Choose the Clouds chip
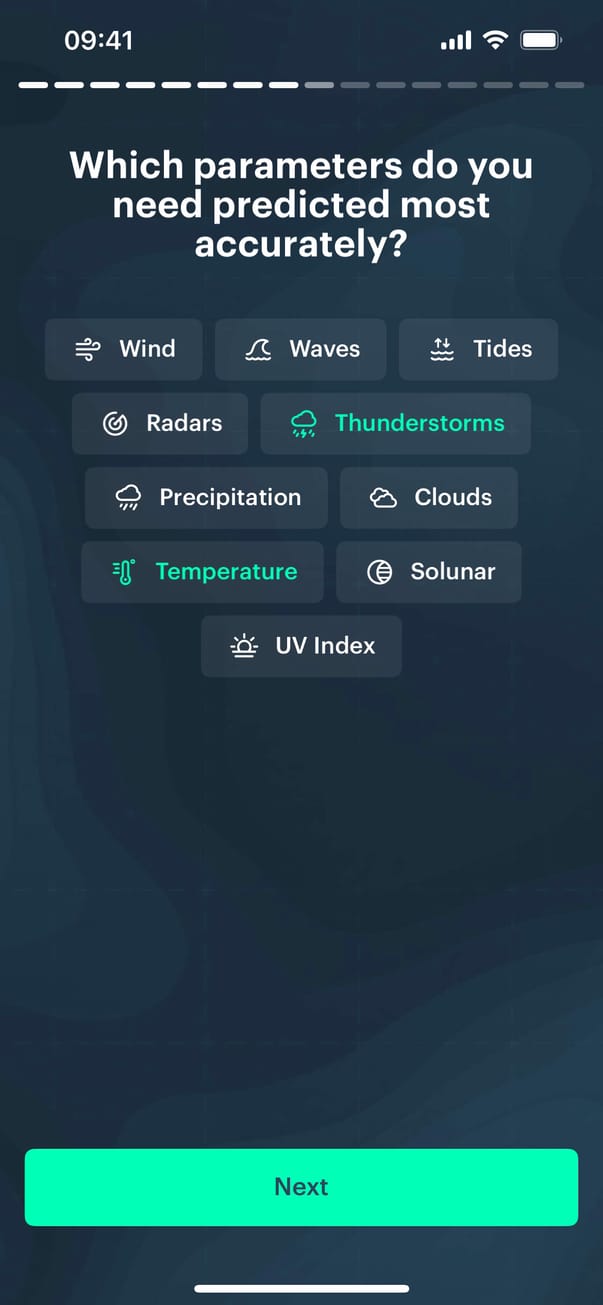603x1305 pixels. click(429, 497)
